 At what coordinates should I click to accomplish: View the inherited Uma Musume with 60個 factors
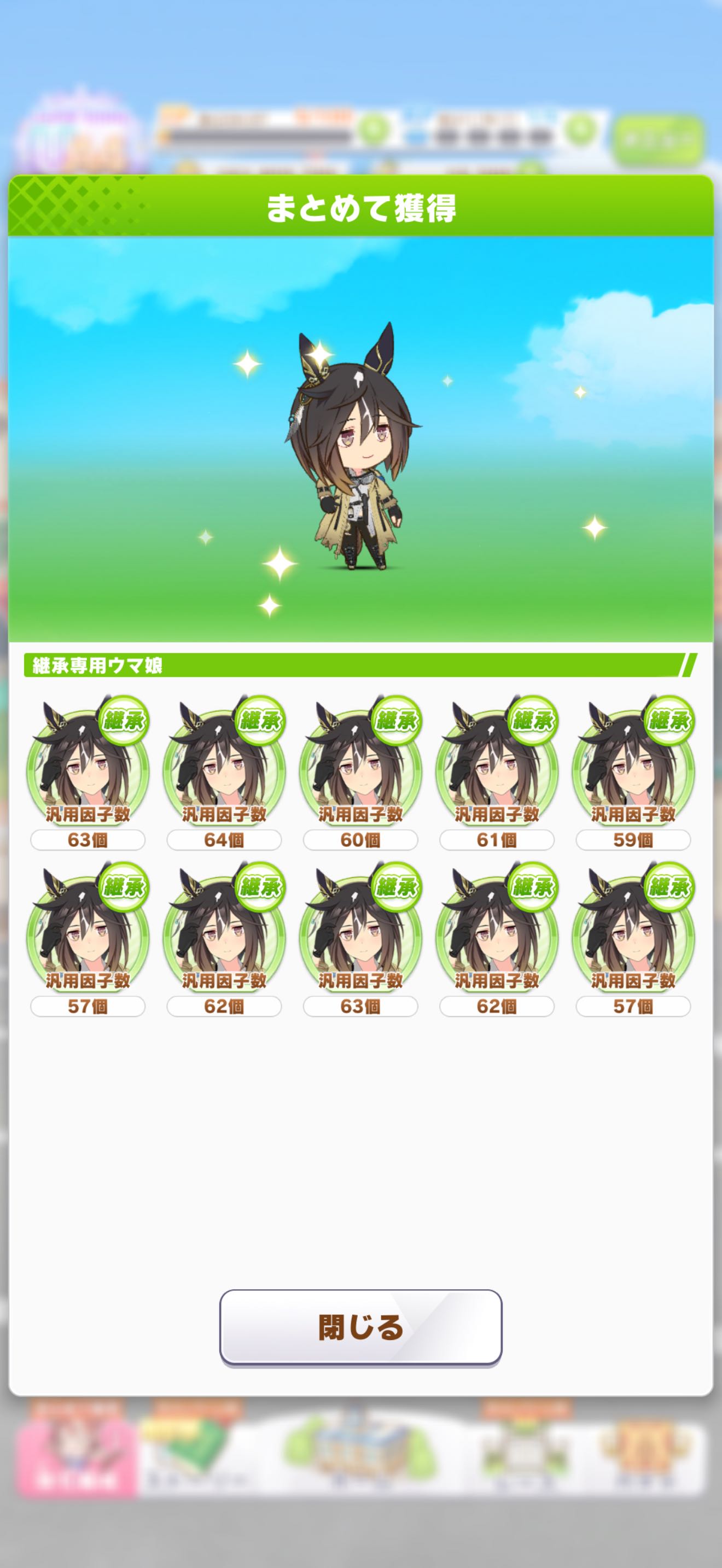(360, 769)
